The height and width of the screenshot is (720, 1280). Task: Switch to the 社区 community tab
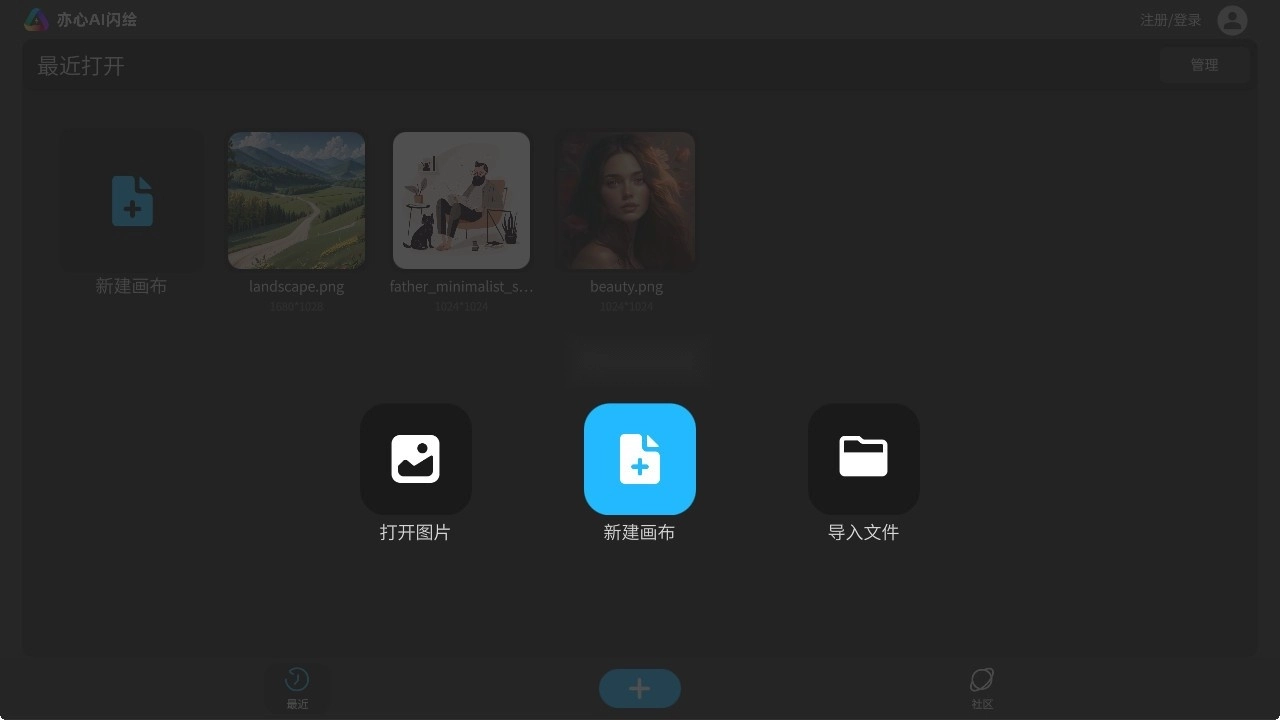(x=982, y=688)
